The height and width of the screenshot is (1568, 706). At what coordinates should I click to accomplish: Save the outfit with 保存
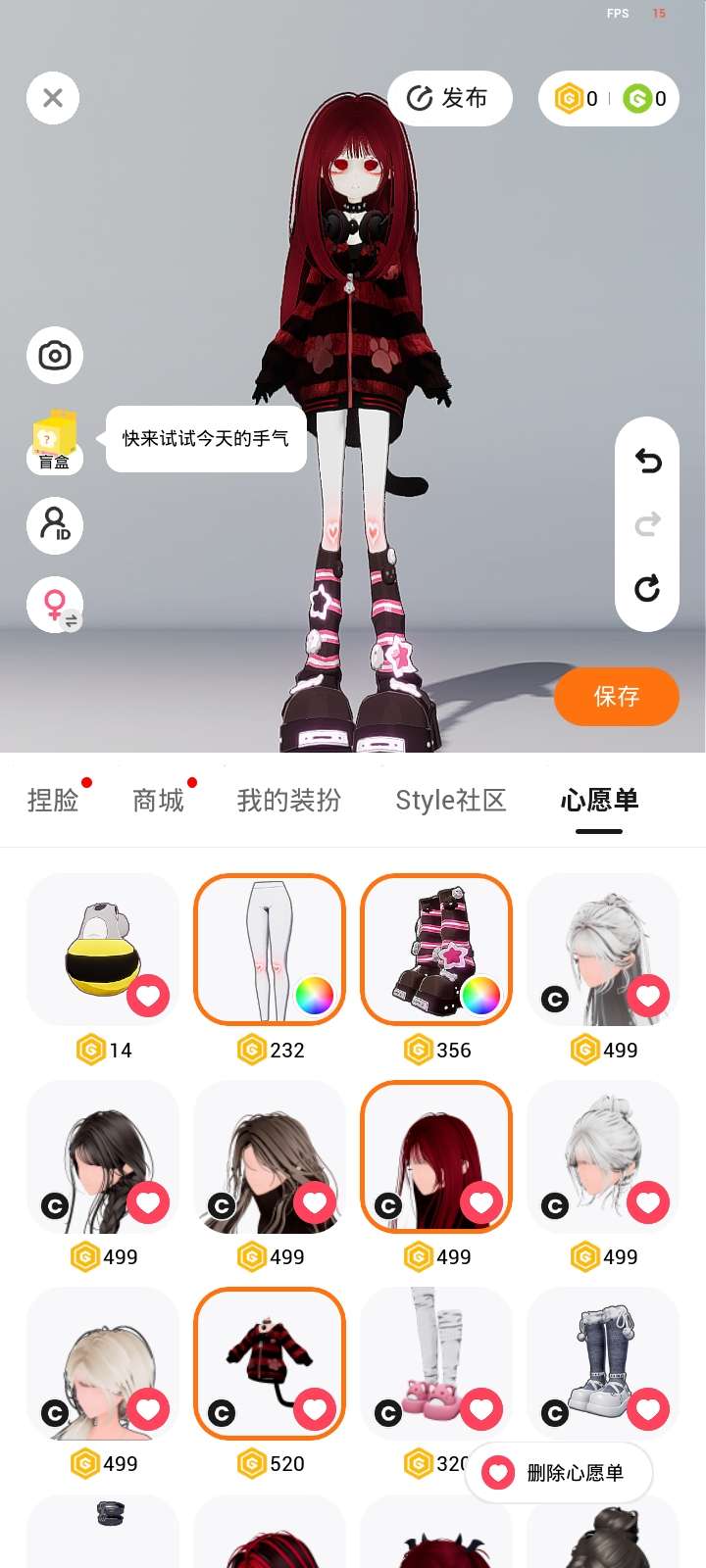(616, 697)
